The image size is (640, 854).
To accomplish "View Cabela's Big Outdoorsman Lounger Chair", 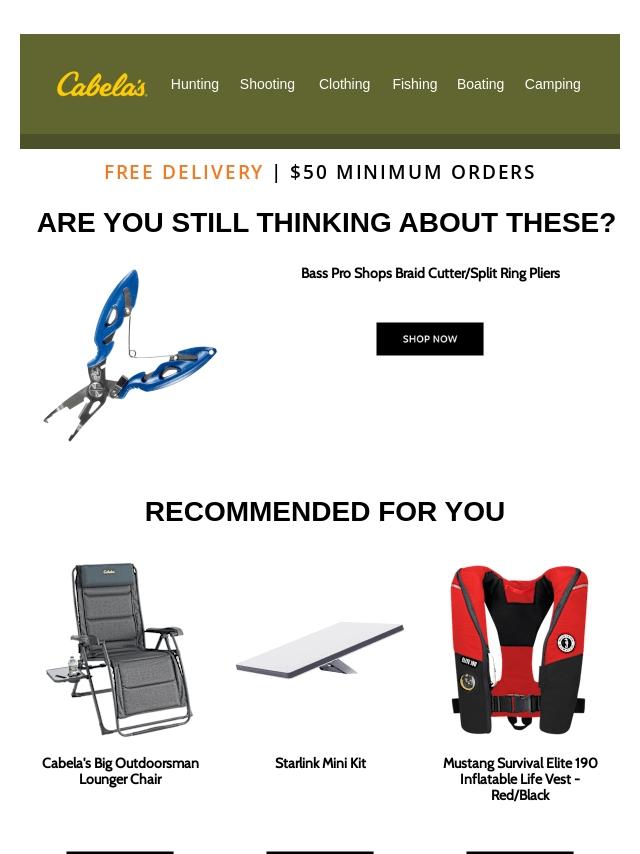I will [x=120, y=650].
